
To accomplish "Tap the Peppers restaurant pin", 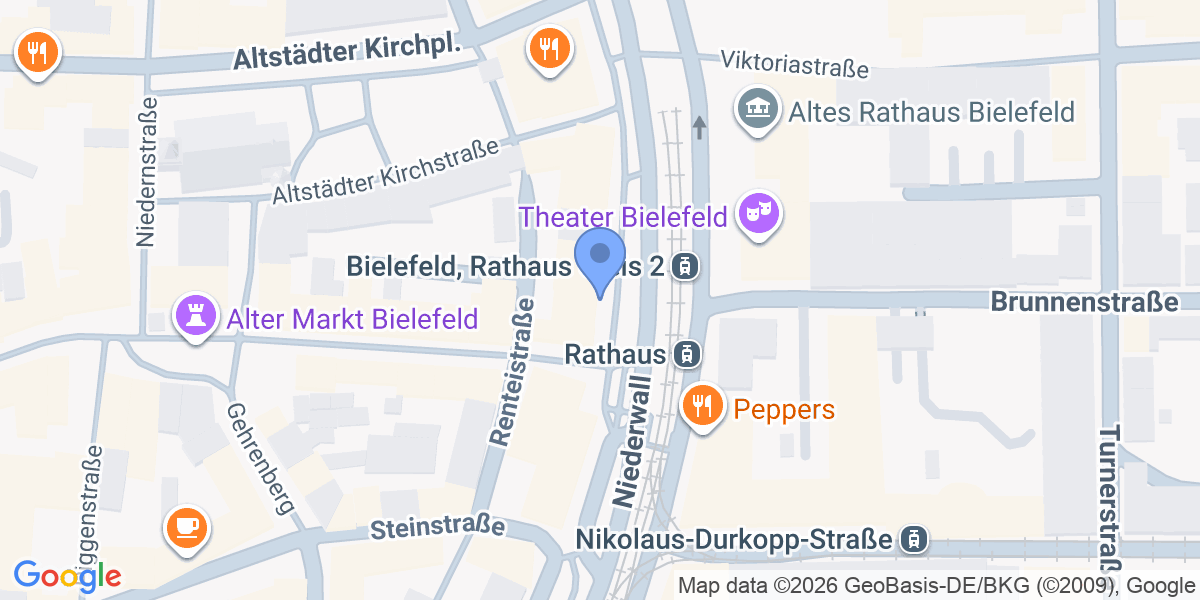I will 703,406.
